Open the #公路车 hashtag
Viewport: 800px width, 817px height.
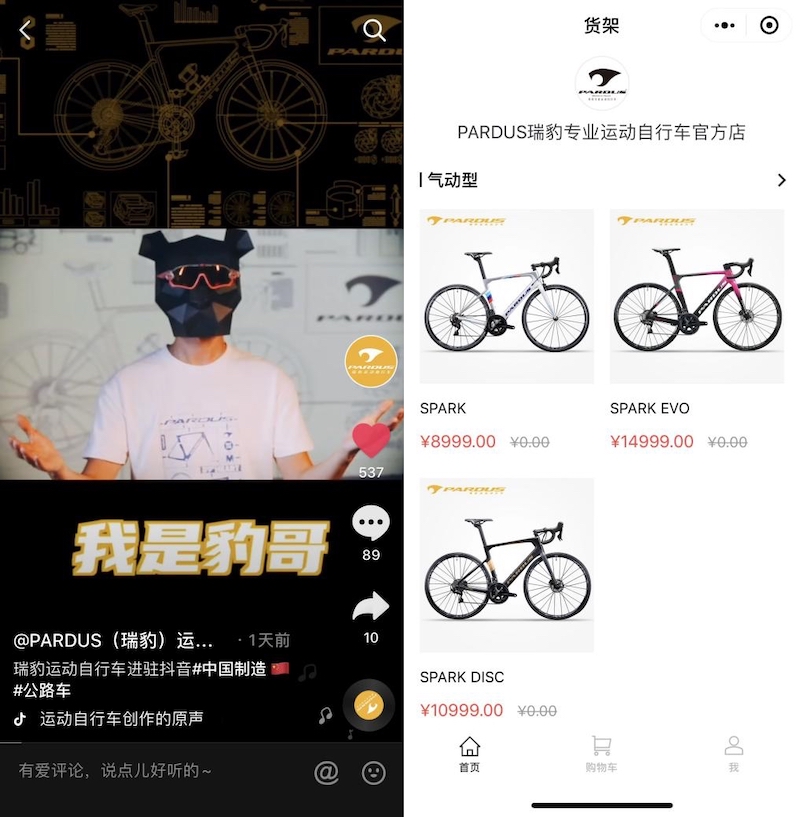click(42, 691)
